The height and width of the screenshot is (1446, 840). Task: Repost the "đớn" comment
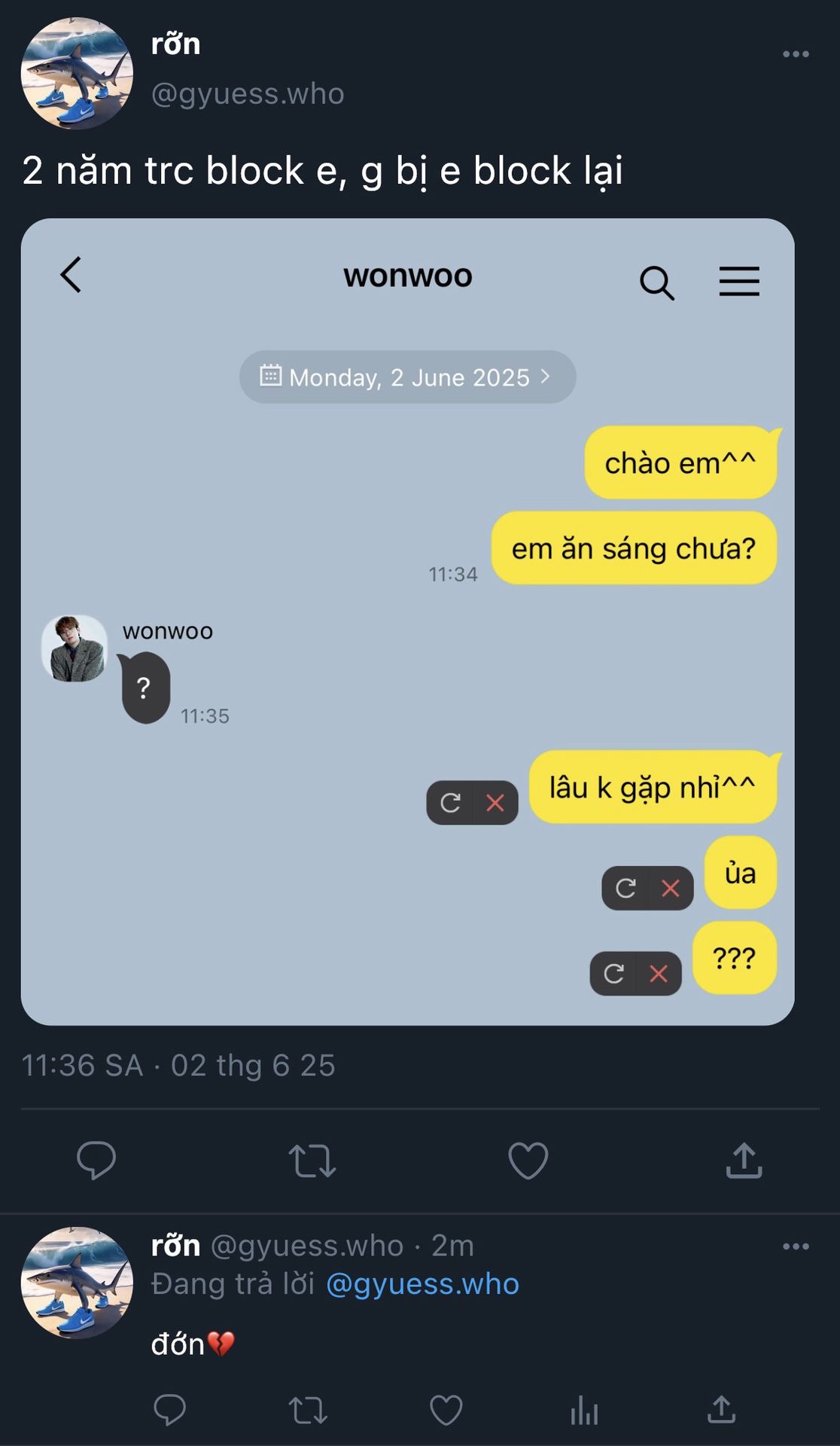coord(307,1410)
